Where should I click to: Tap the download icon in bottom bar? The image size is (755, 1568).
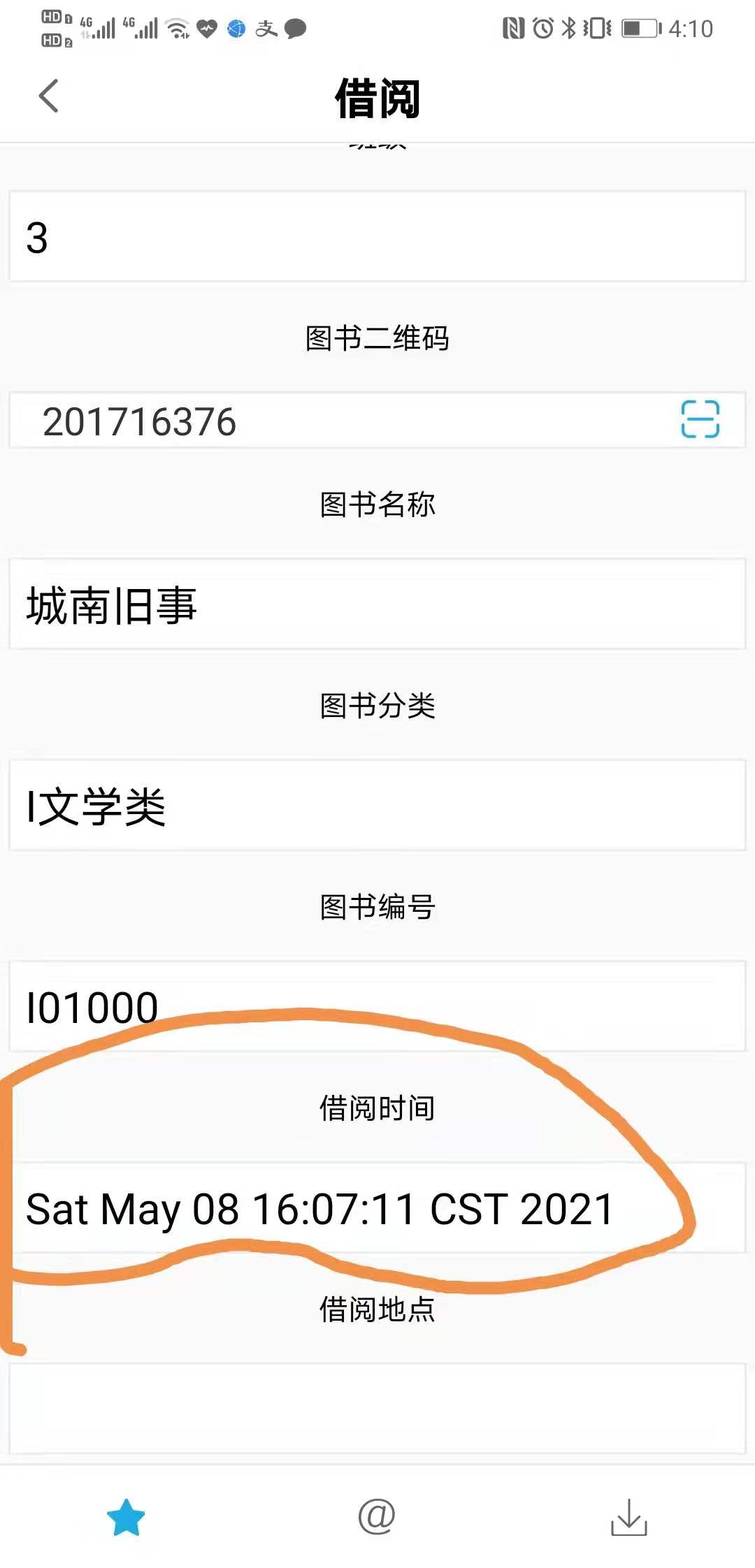click(629, 1517)
